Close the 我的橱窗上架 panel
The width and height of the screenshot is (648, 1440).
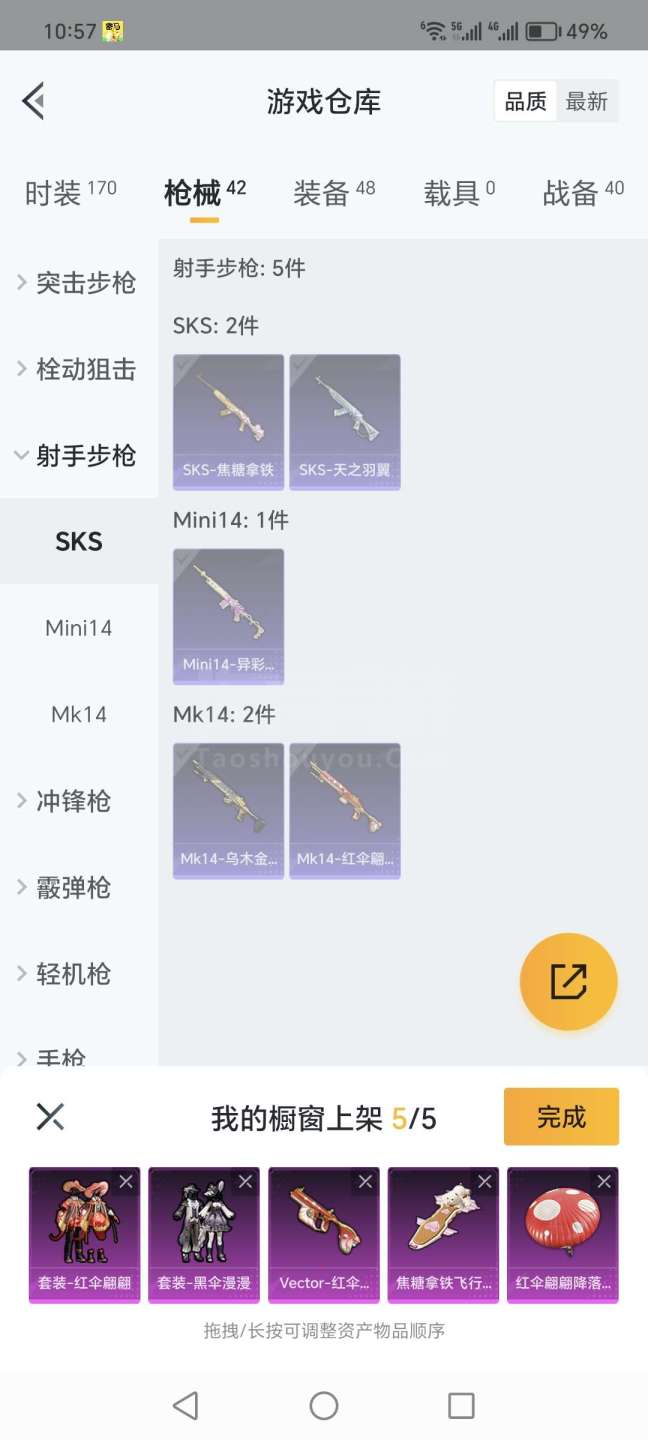(x=50, y=1117)
